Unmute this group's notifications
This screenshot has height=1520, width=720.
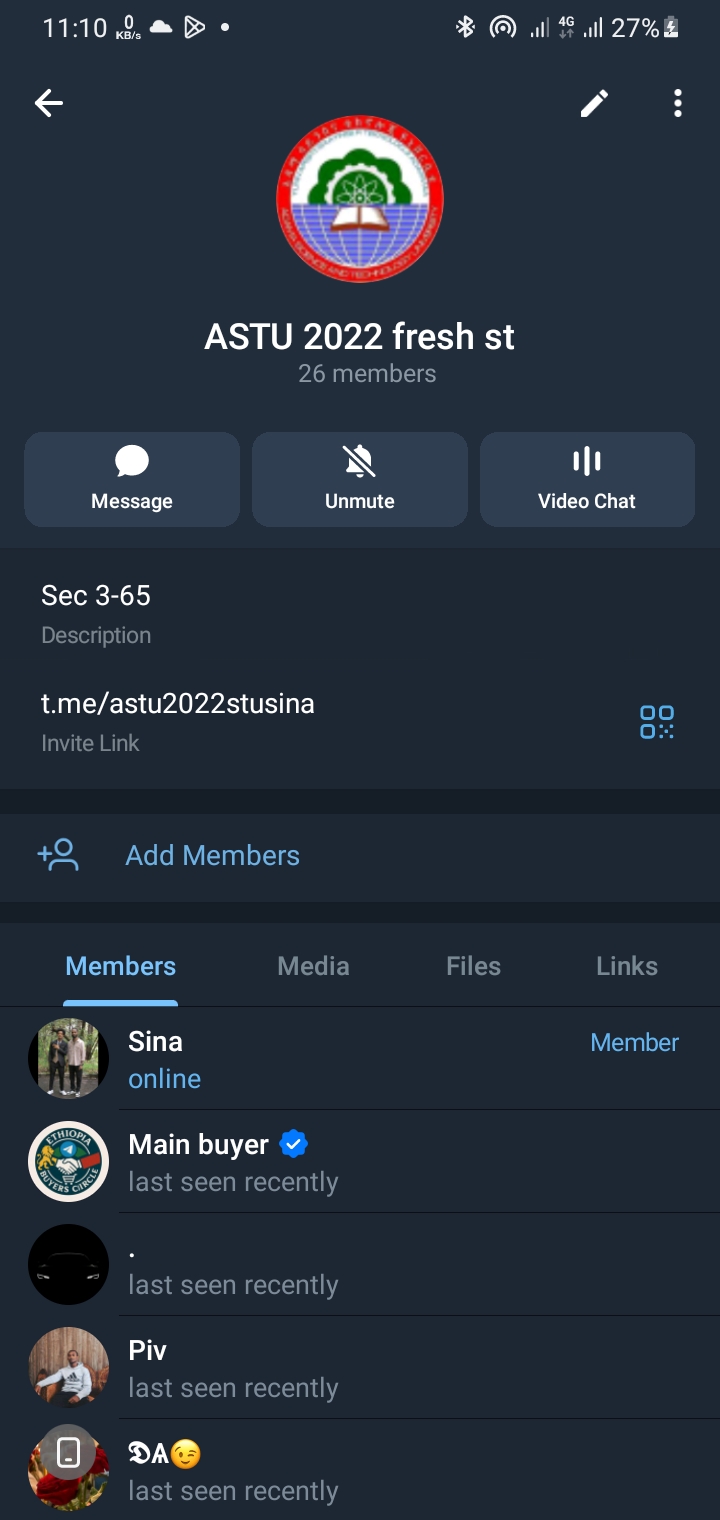[x=360, y=479]
